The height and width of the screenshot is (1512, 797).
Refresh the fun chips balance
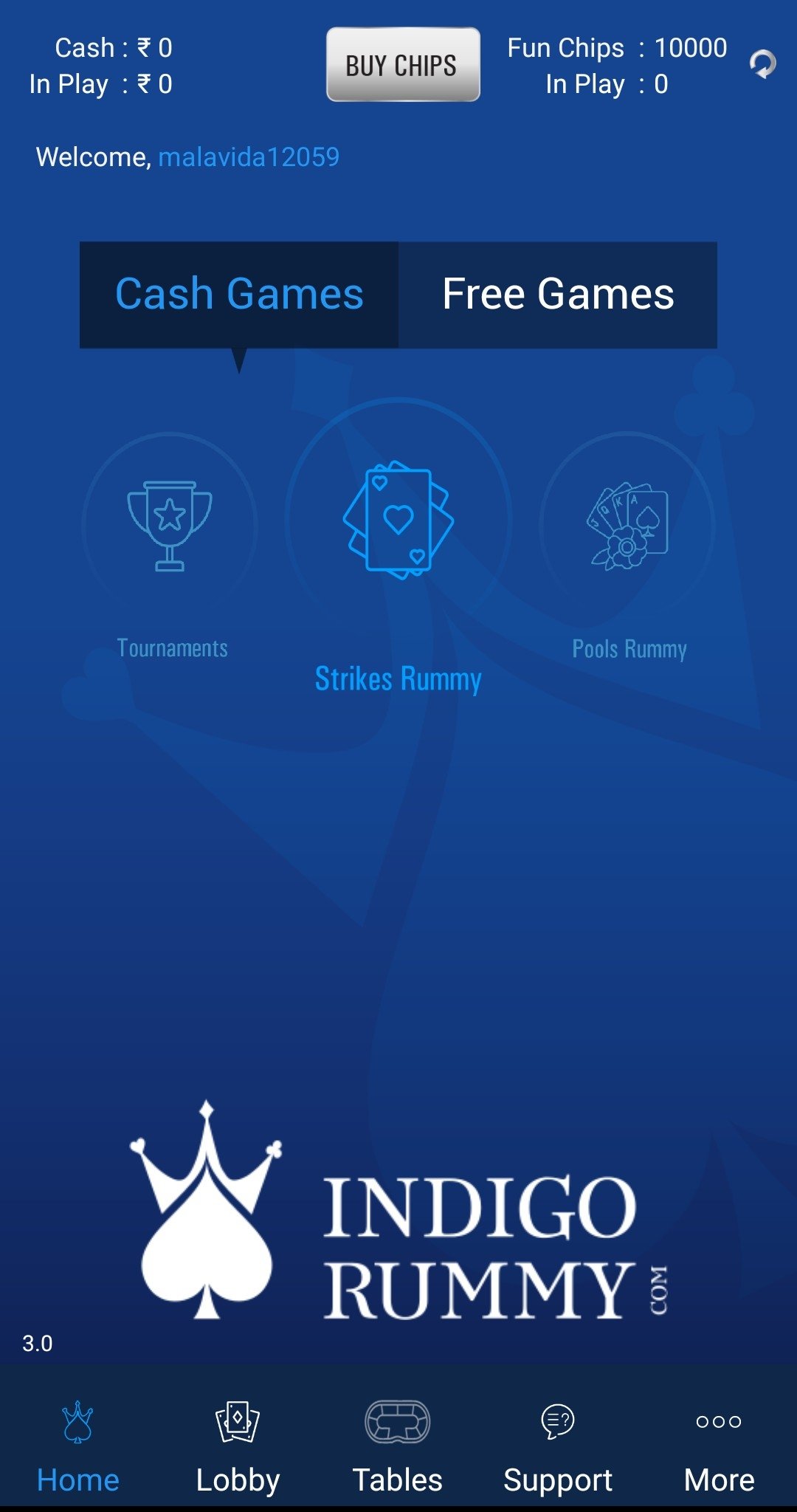763,64
